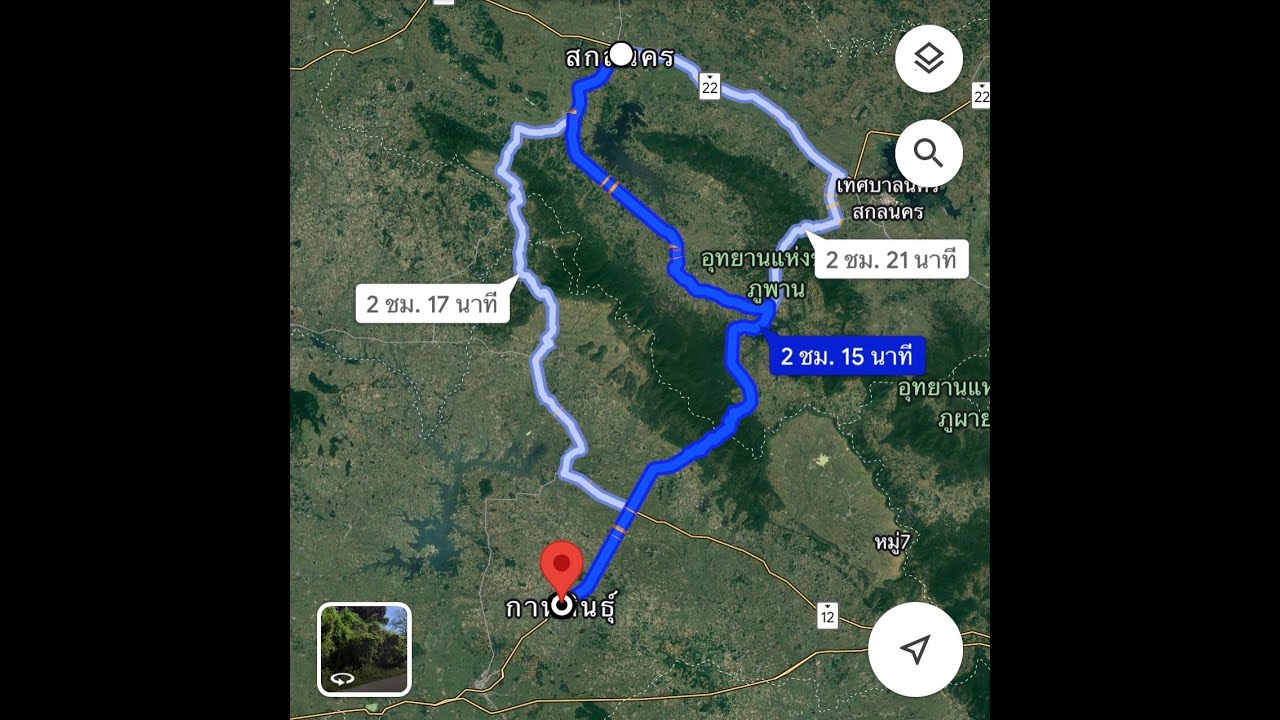Select the 2 ชม. 21 นาที alternate route
Viewport: 1280px width, 720px height.
(891, 260)
